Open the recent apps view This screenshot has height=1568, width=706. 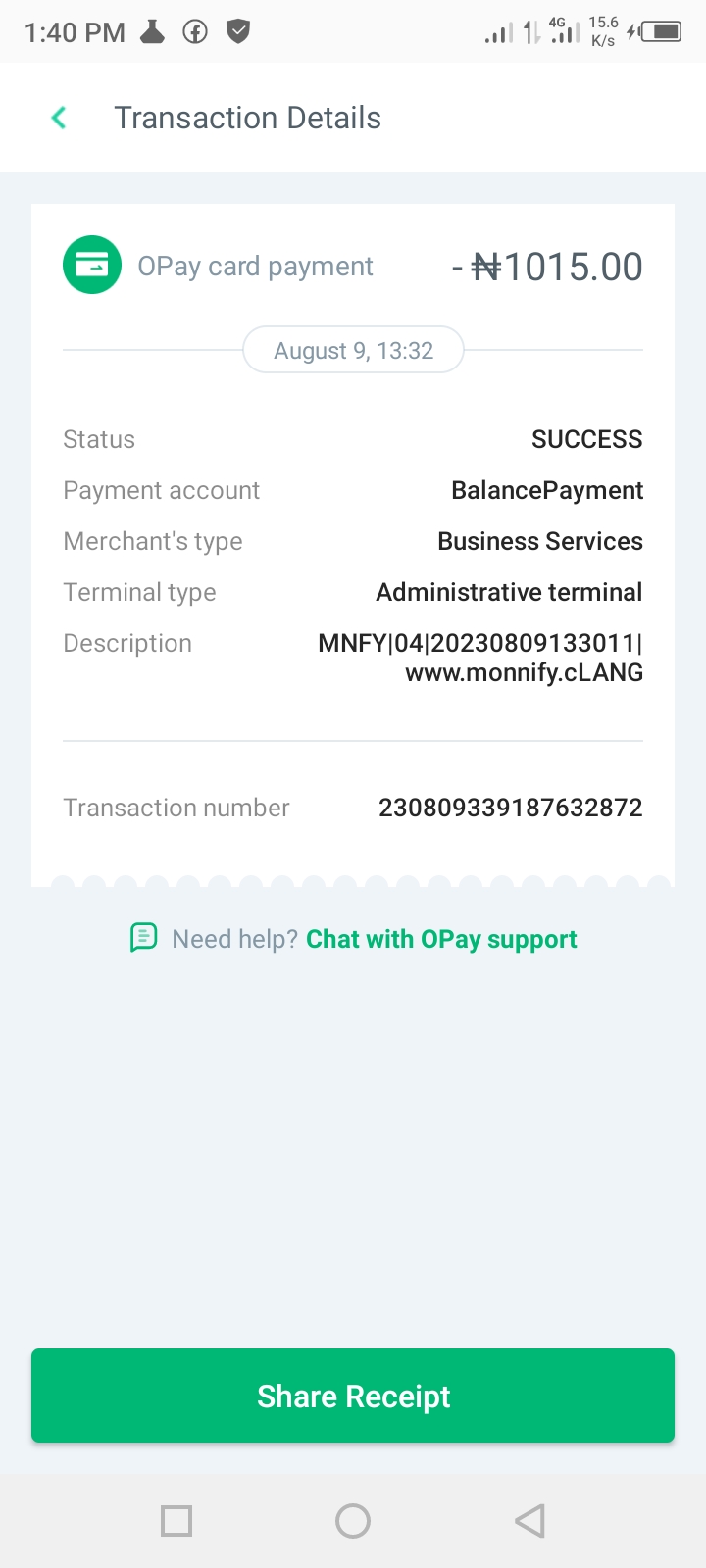pos(176,1521)
